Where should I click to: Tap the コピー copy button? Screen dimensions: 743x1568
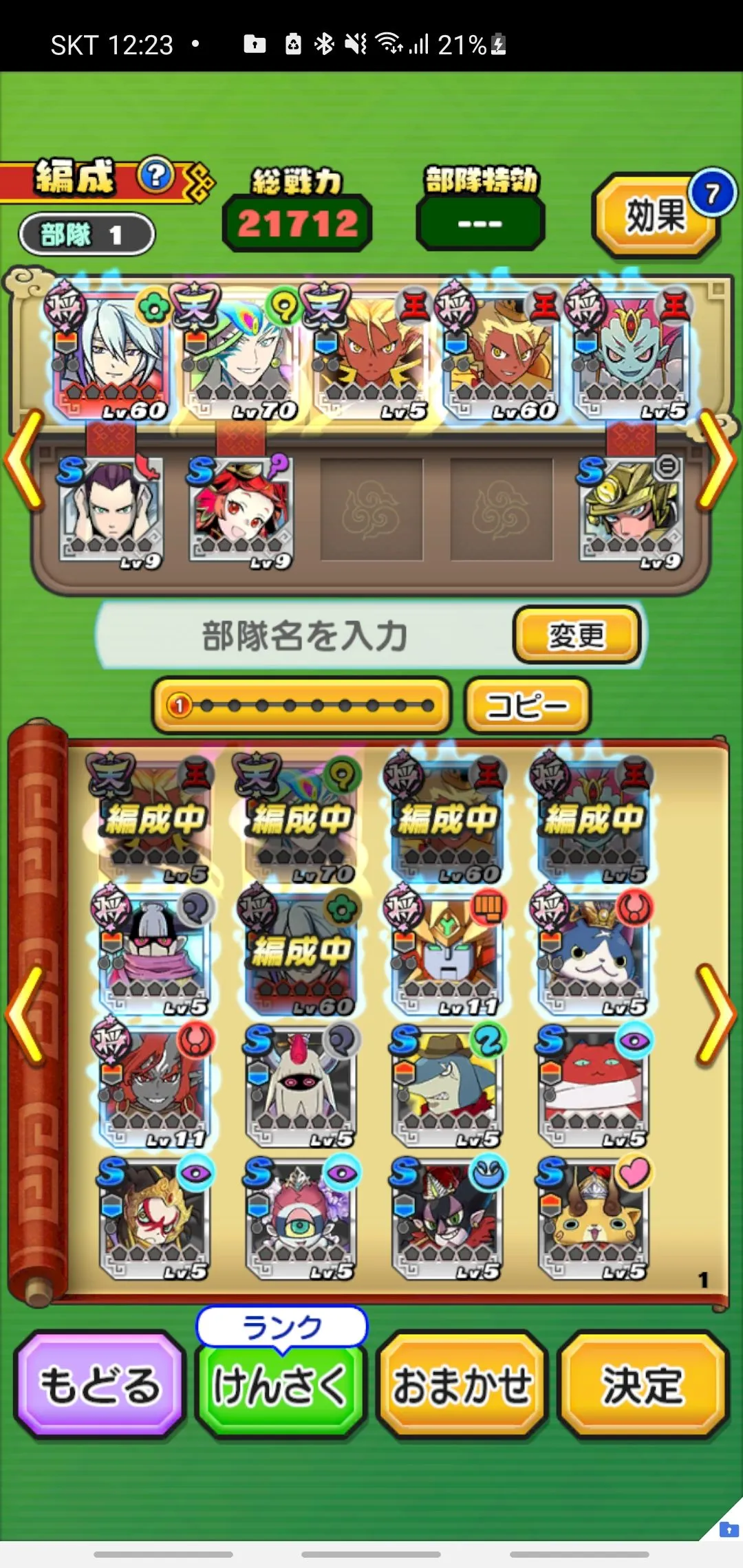coord(527,706)
